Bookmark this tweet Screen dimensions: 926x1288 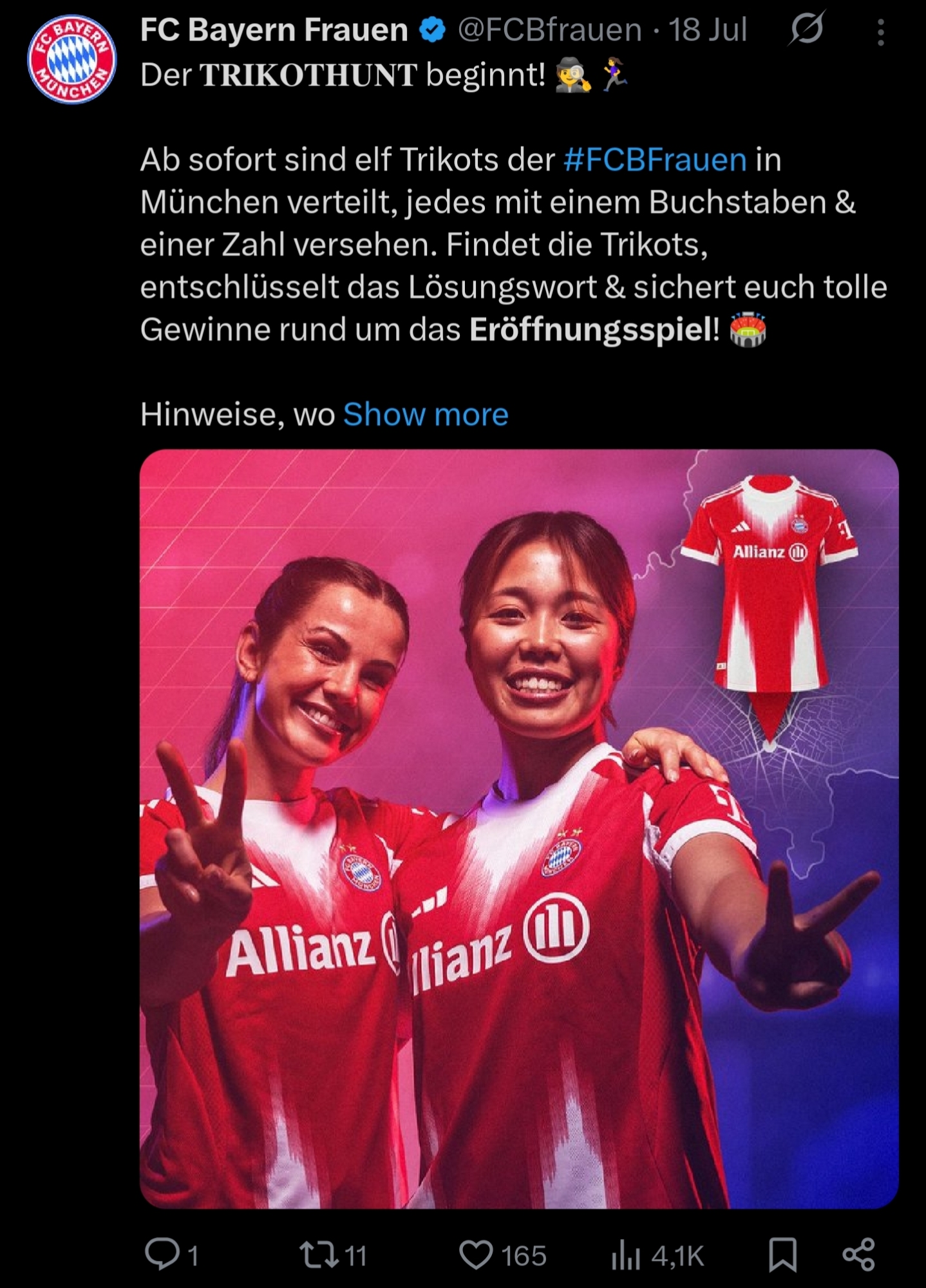click(x=782, y=1255)
